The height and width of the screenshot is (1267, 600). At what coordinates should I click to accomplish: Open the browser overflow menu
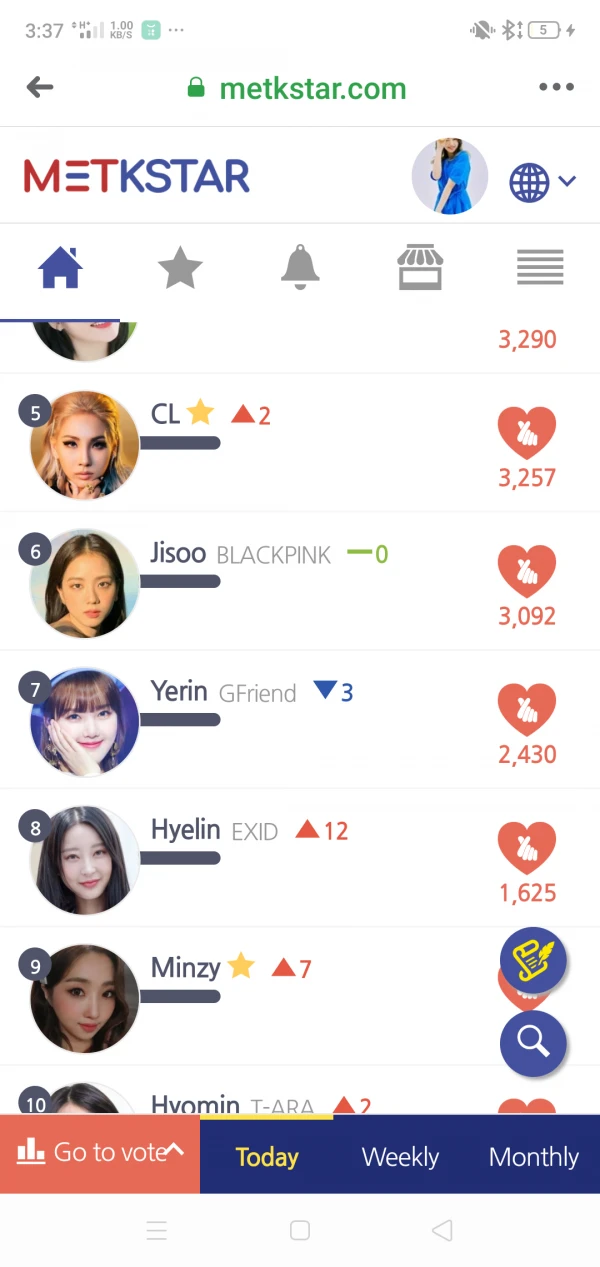(x=556, y=87)
